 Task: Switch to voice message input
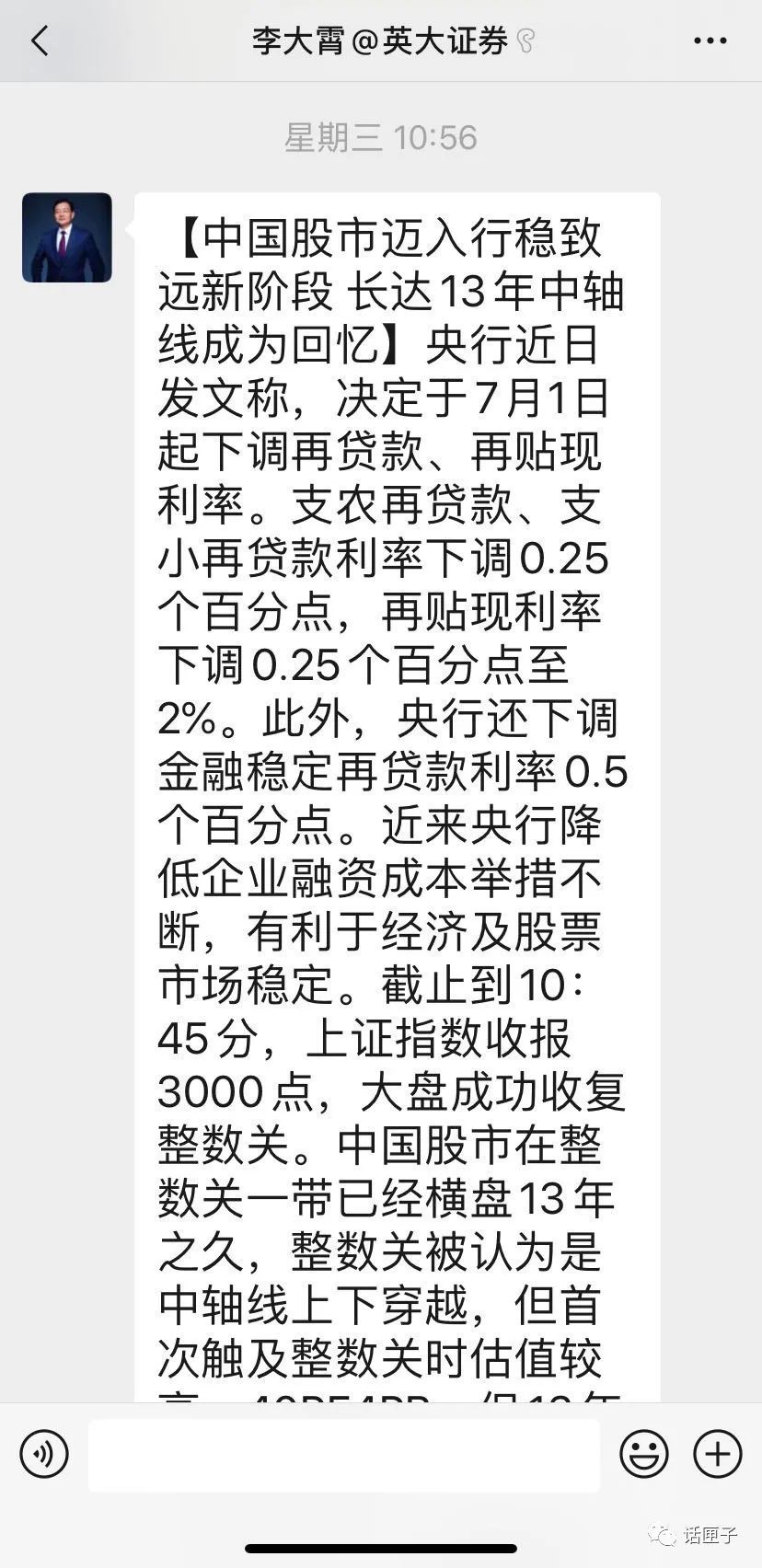[44, 1455]
